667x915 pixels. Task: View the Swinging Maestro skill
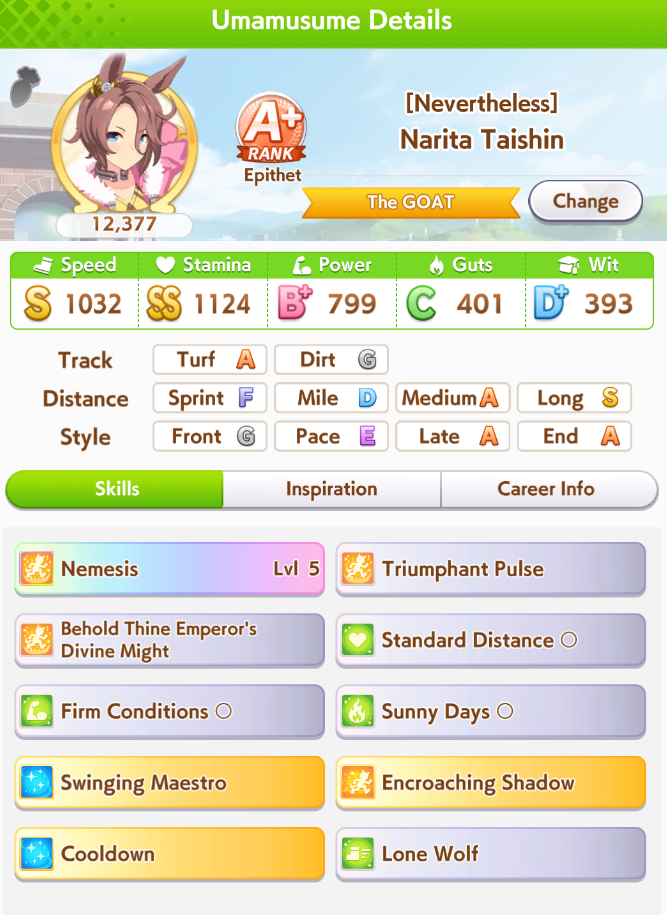(170, 782)
